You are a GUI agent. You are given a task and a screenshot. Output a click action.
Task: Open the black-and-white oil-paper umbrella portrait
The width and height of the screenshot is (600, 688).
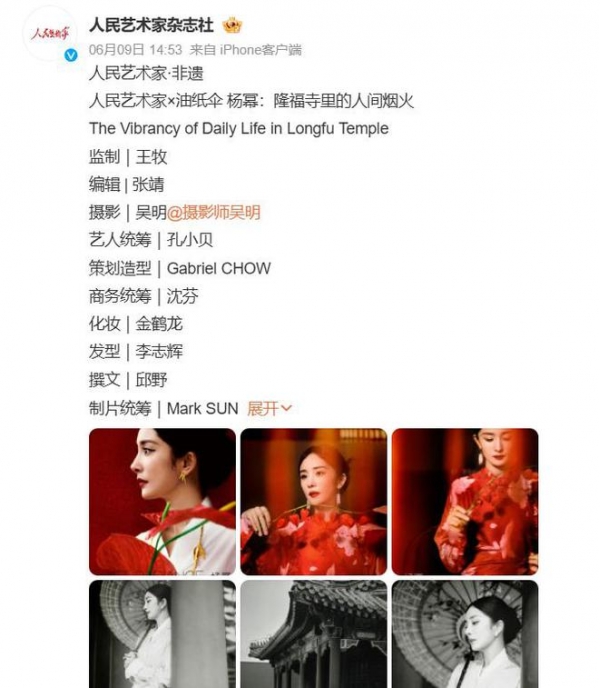point(464,634)
